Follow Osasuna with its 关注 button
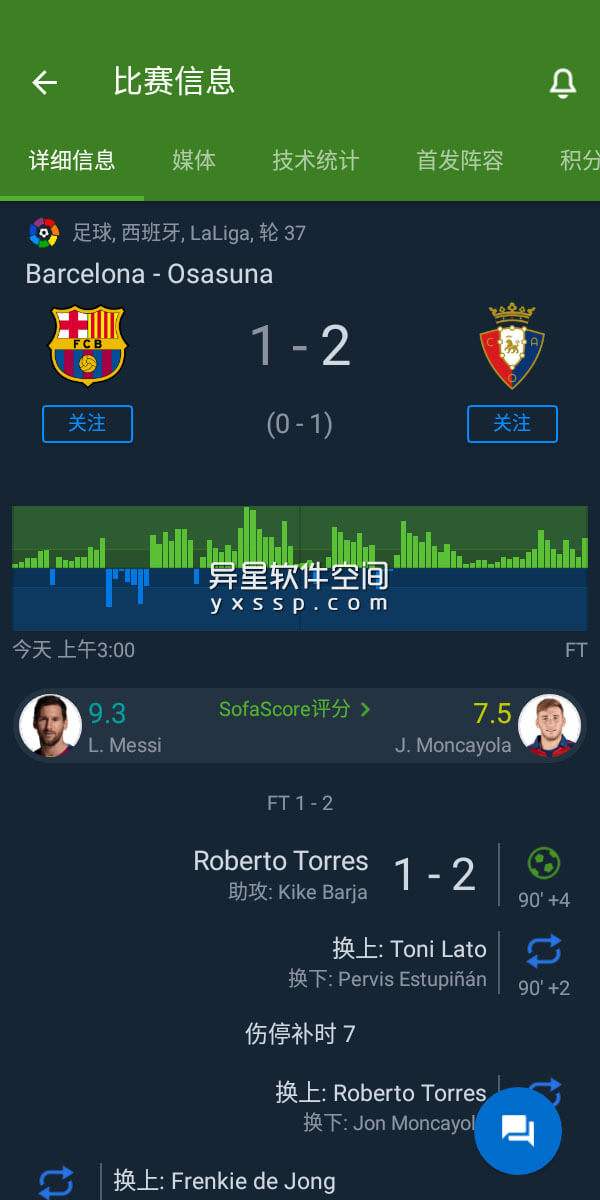Screen dimensions: 600x1200 [512, 424]
